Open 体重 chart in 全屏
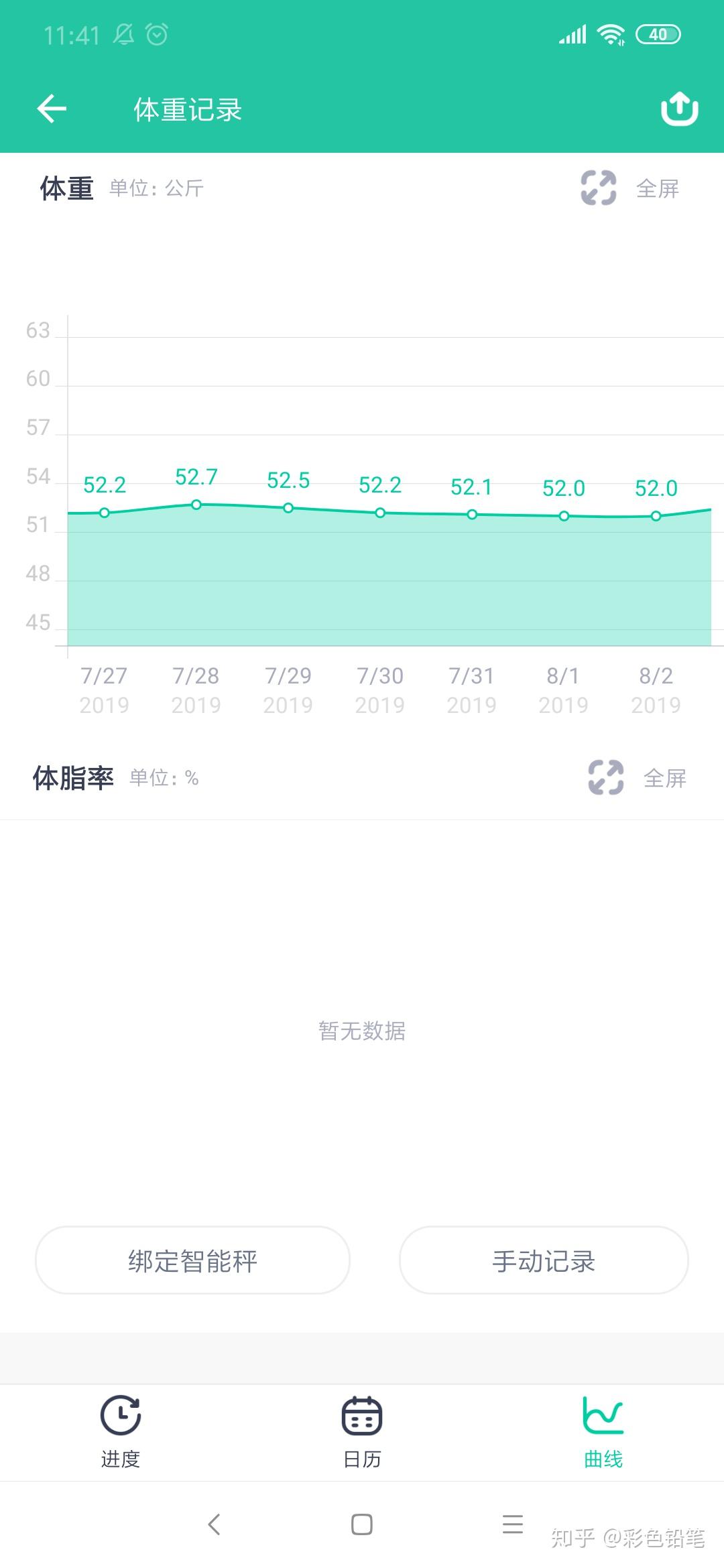This screenshot has height=1568, width=724. (x=629, y=188)
